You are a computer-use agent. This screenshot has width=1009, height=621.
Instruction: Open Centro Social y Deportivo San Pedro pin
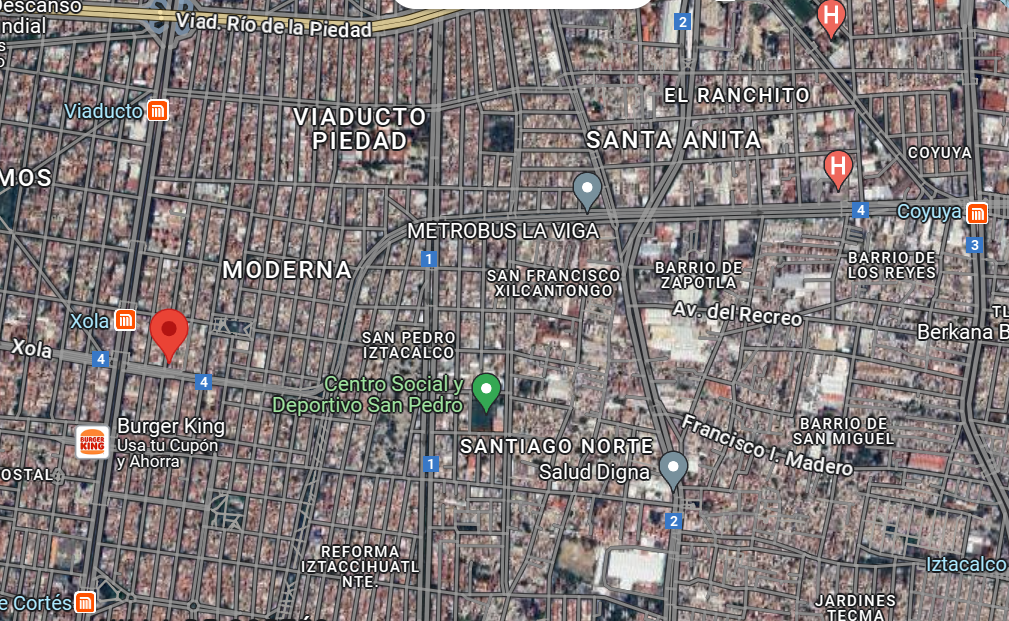pyautogui.click(x=486, y=392)
